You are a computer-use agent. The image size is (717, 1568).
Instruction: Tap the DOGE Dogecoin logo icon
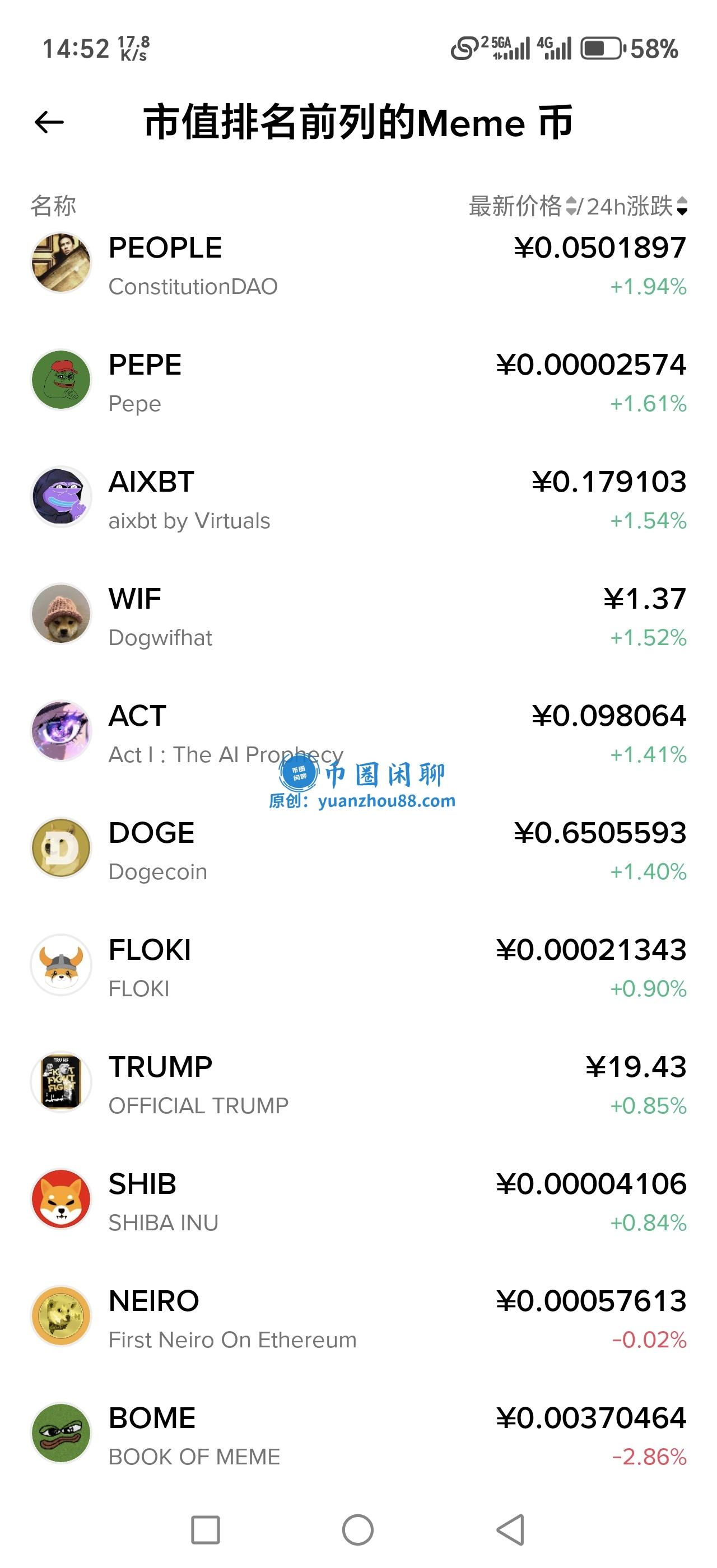click(x=61, y=849)
